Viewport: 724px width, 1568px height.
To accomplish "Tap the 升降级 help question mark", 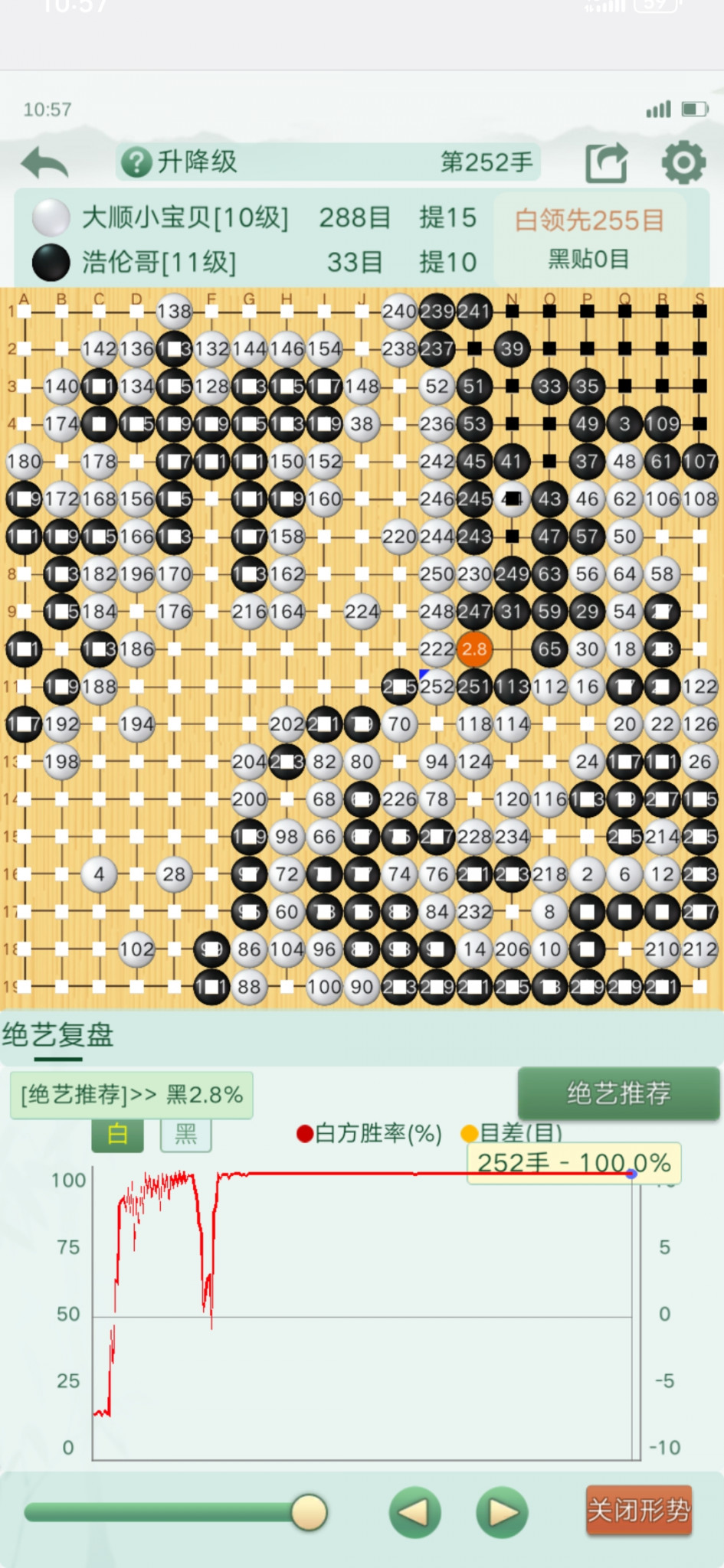I will (136, 162).
